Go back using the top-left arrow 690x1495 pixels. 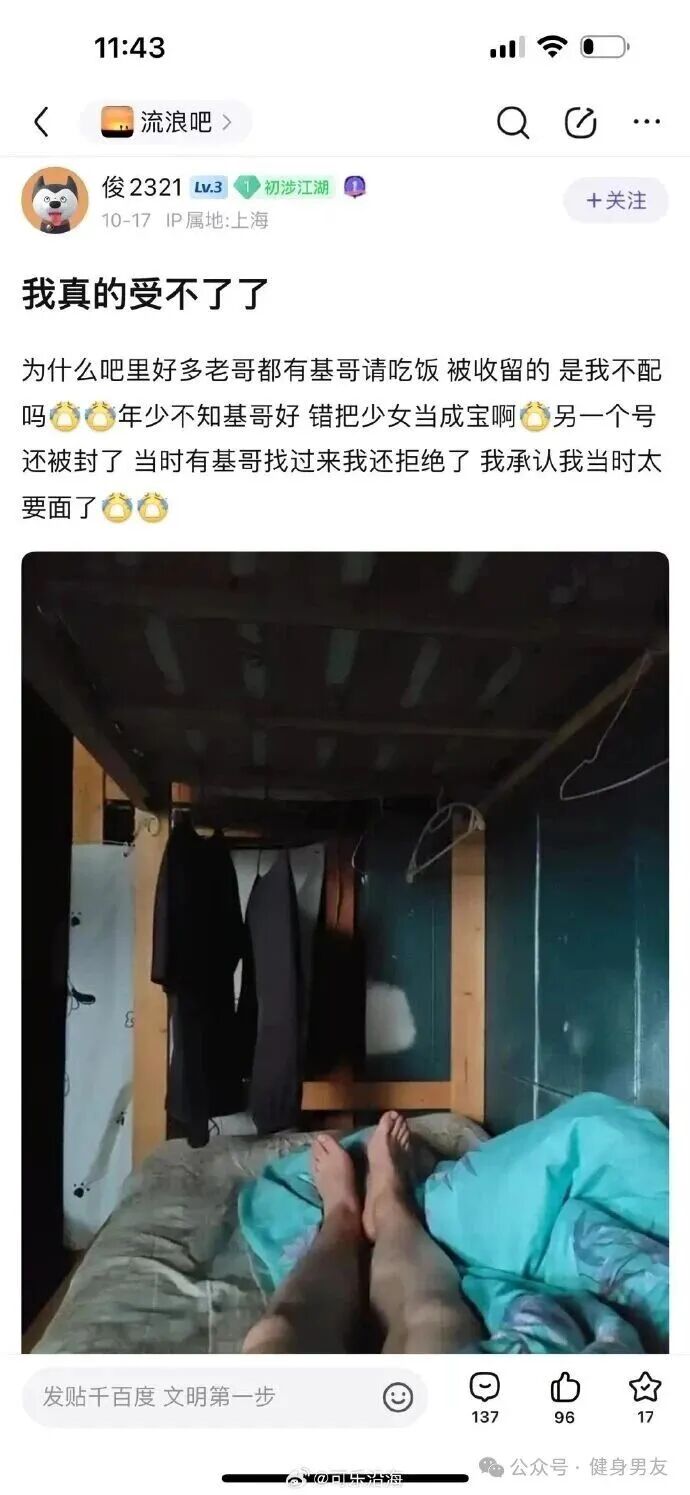click(x=41, y=122)
